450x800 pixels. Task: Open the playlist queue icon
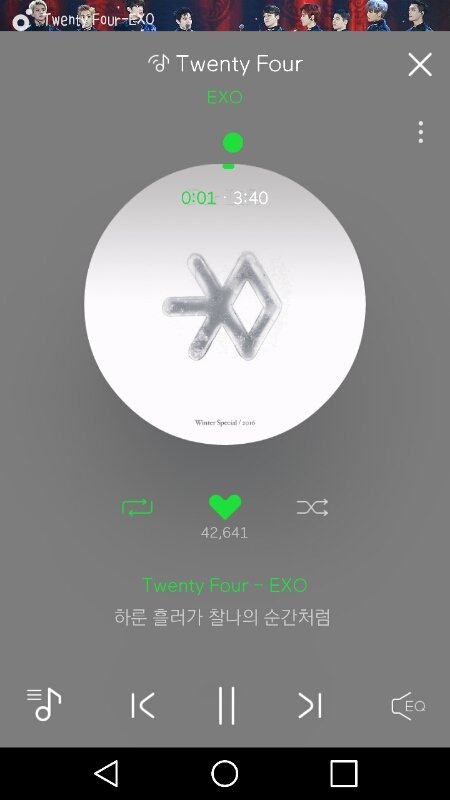(x=44, y=705)
